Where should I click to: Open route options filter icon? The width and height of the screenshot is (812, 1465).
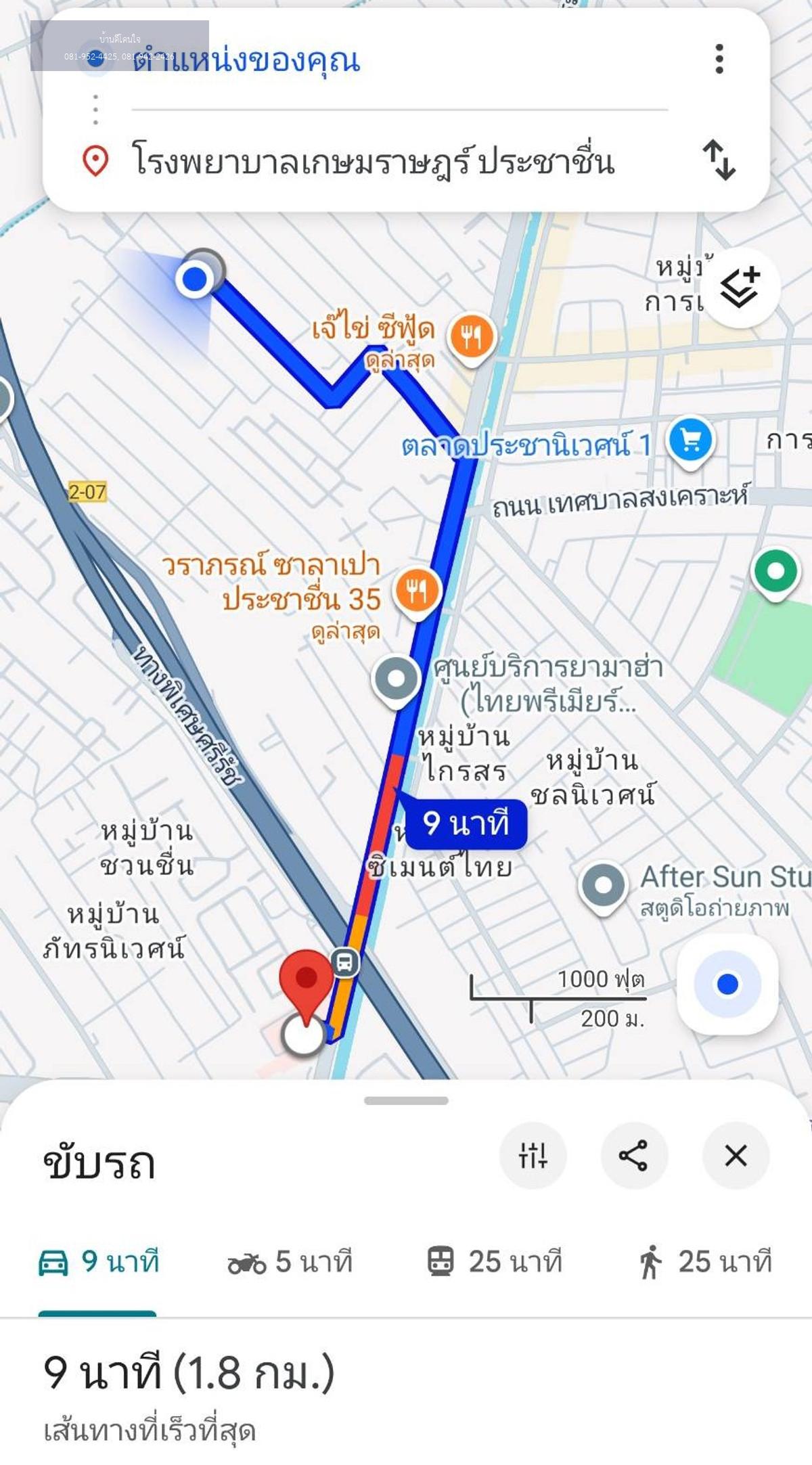coord(533,1155)
